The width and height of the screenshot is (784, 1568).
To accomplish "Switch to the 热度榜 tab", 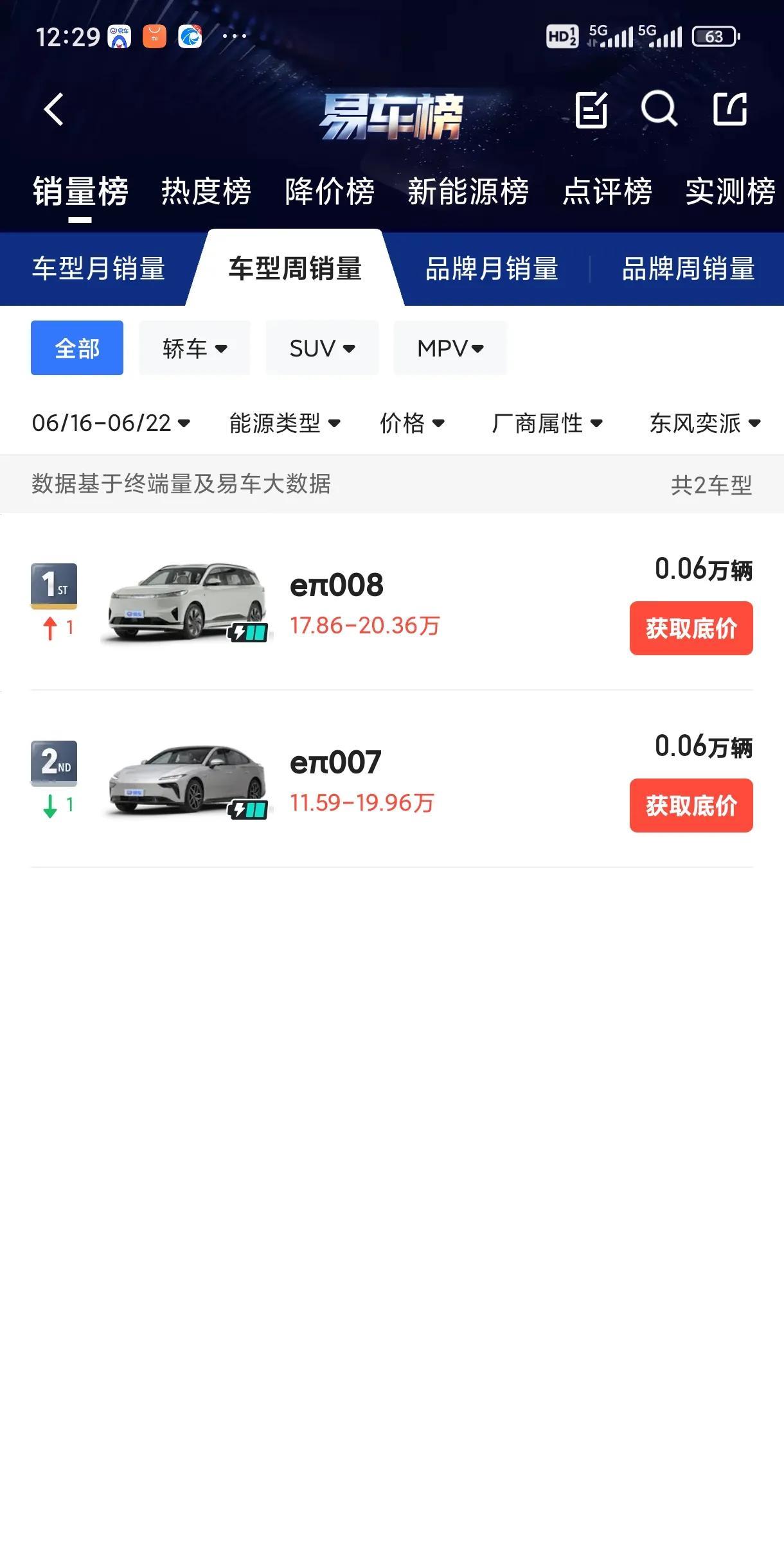I will (x=206, y=191).
